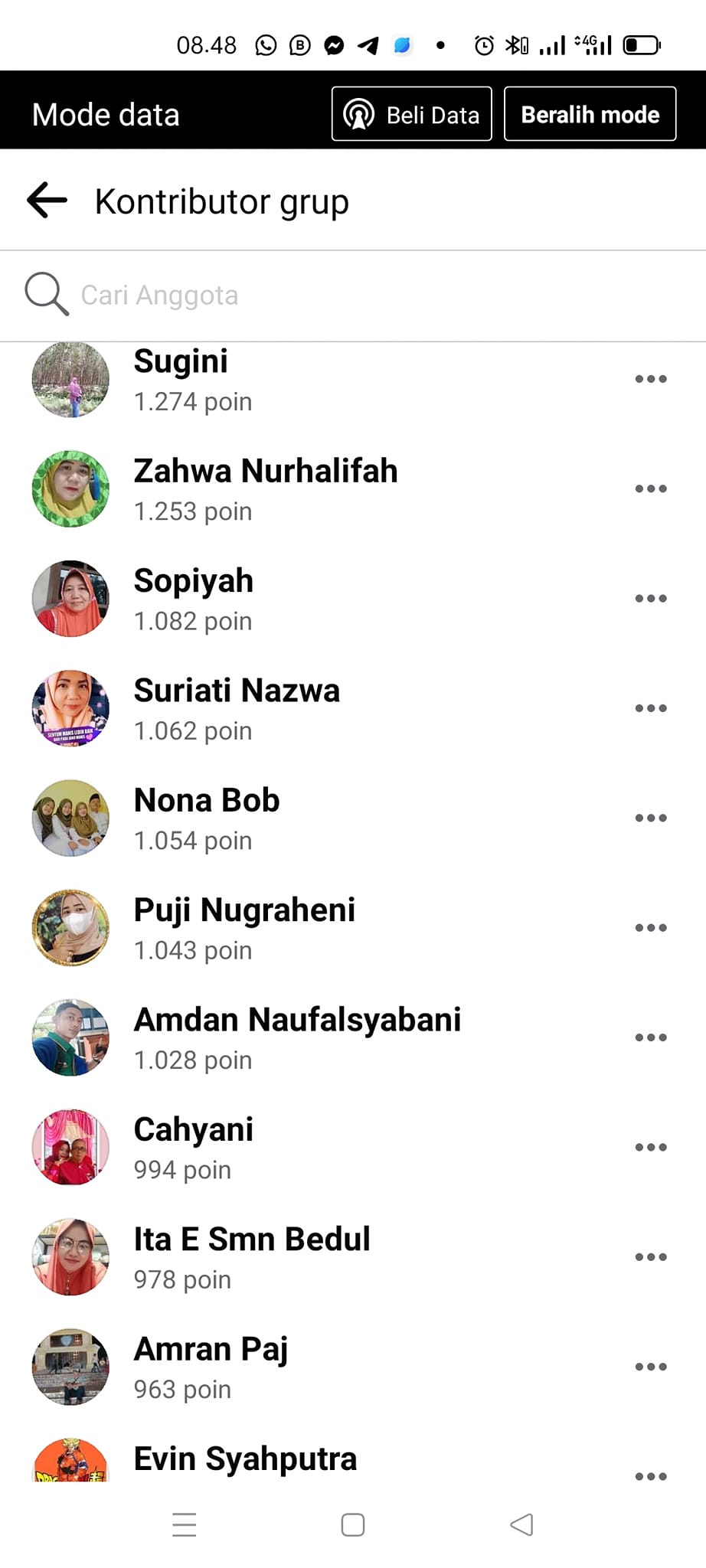The image size is (706, 1568).
Task: Tap the Beli Data button
Action: coord(411,114)
